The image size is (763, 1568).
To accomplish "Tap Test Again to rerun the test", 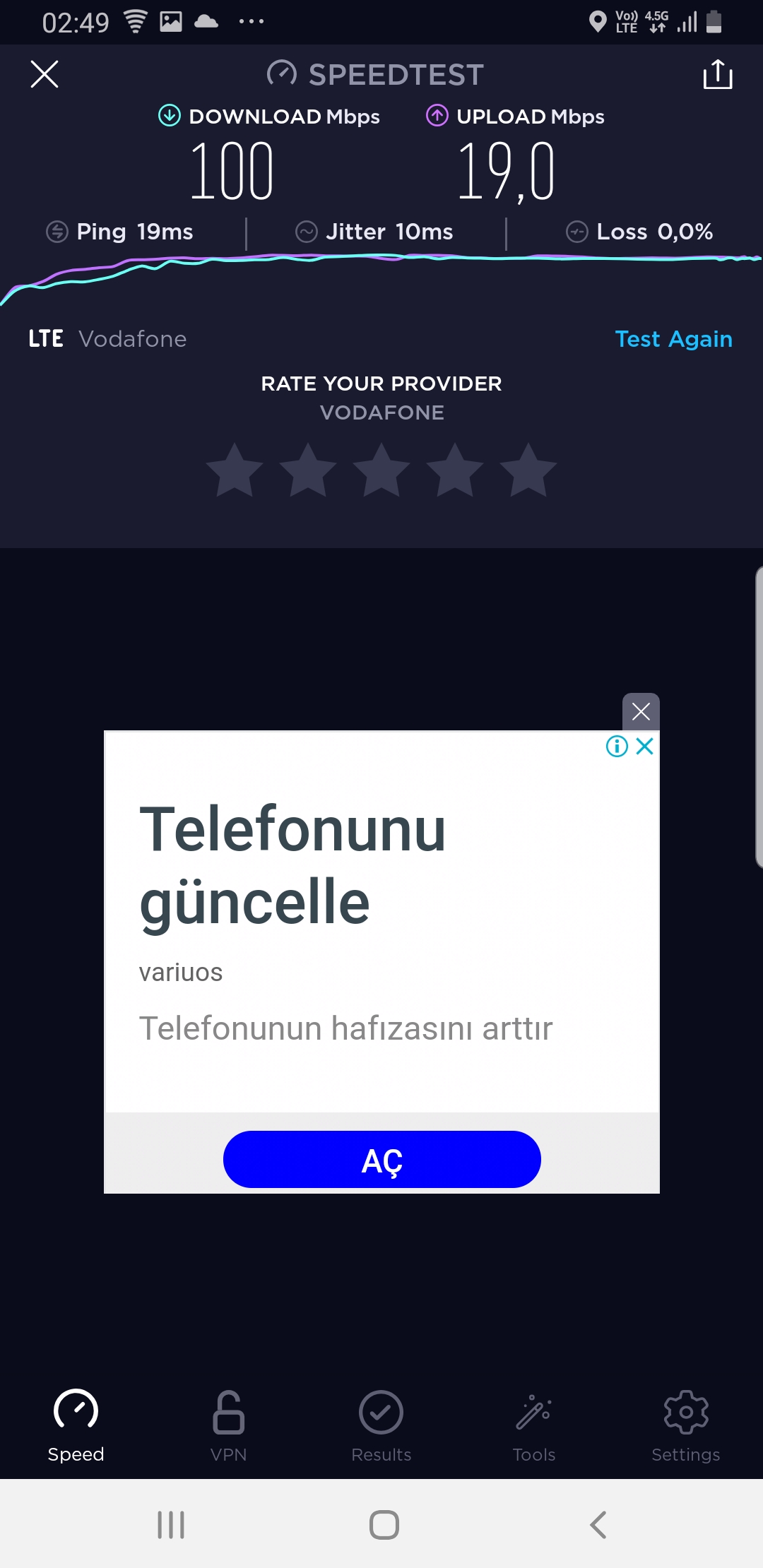I will click(673, 339).
